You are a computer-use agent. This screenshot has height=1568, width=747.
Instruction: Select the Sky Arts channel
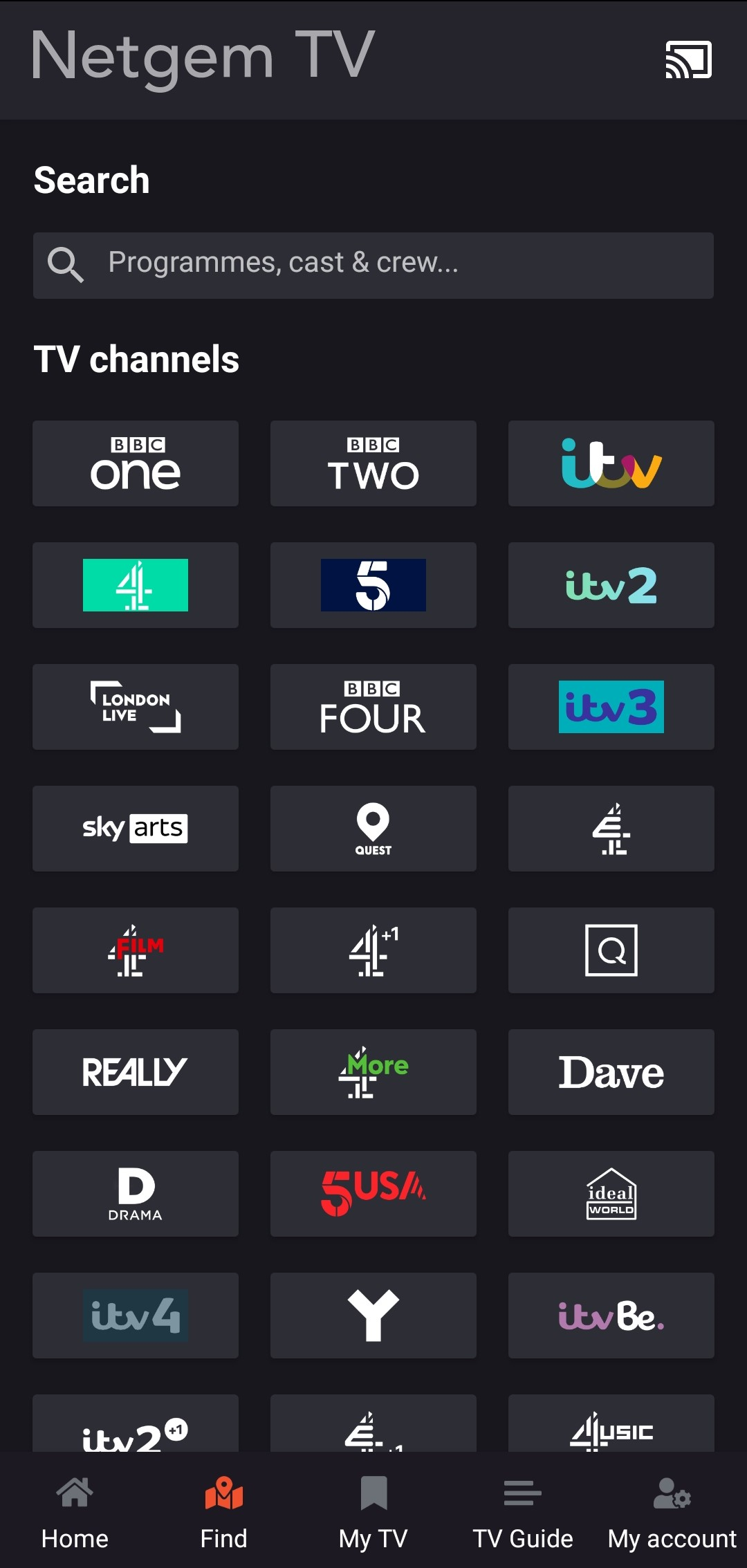[x=136, y=829]
